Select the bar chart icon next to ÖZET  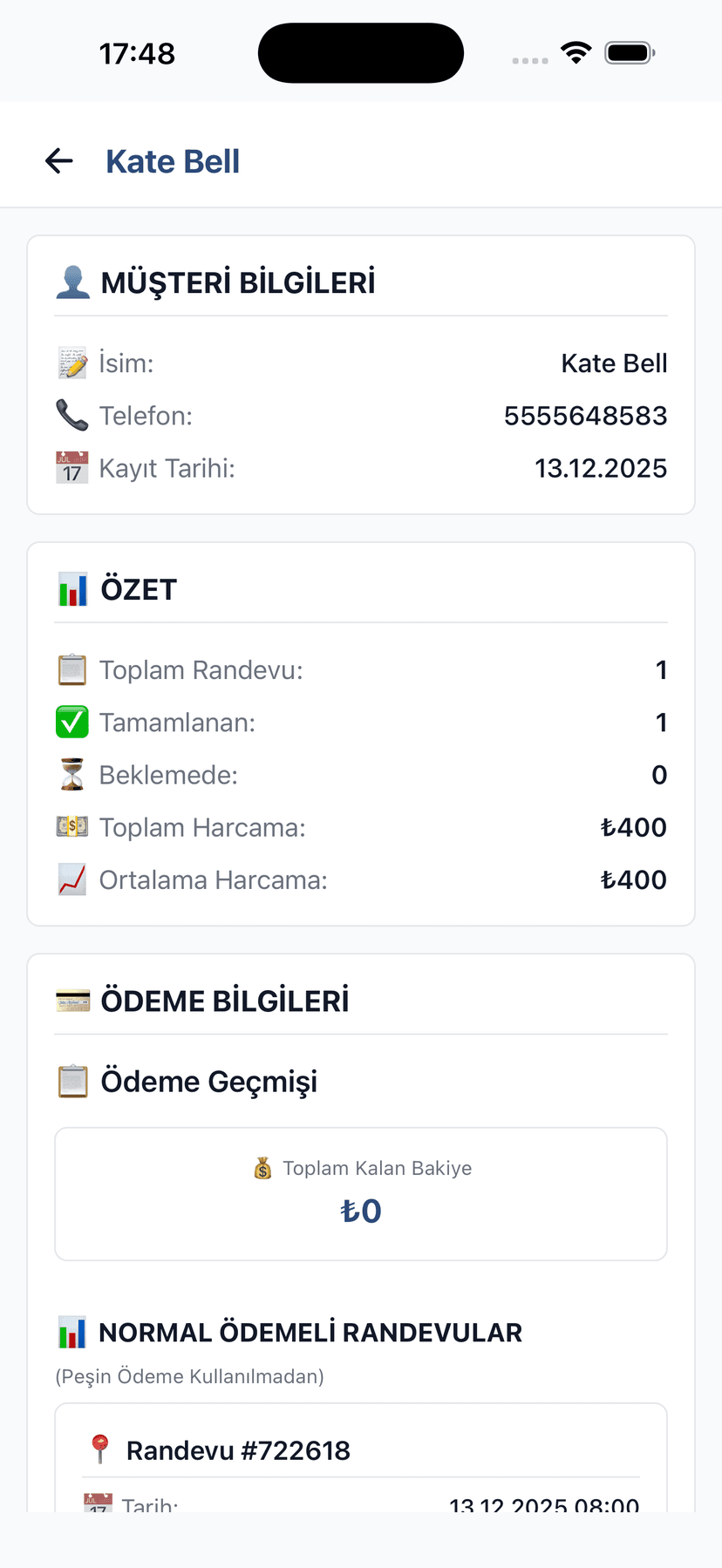tap(73, 588)
